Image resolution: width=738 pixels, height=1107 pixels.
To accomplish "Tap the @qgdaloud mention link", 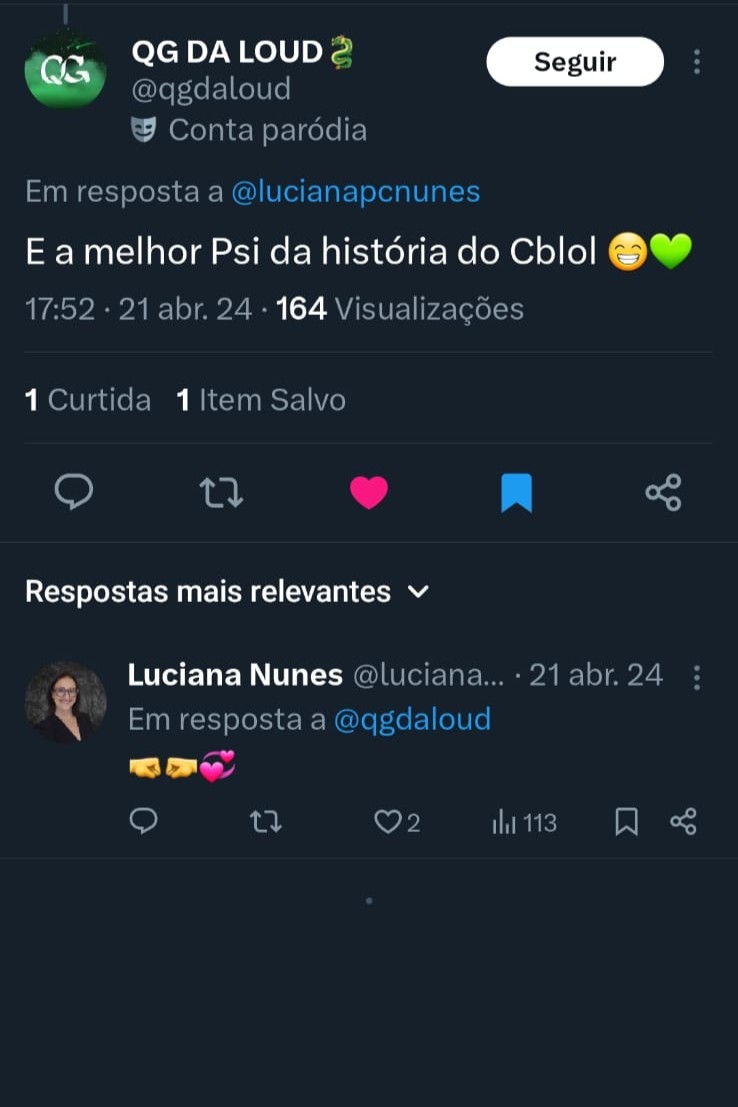I will [x=412, y=719].
